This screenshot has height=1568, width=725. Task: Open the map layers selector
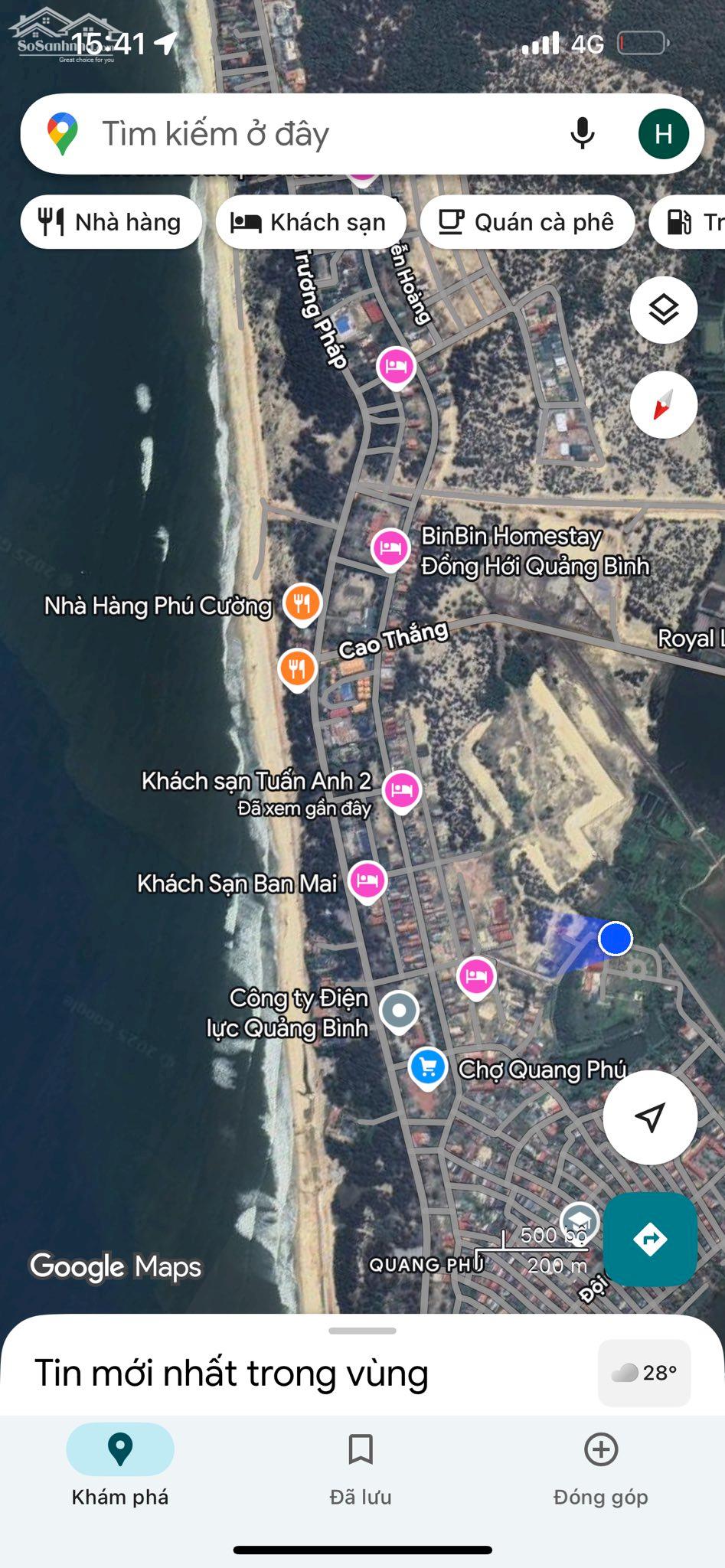[663, 309]
